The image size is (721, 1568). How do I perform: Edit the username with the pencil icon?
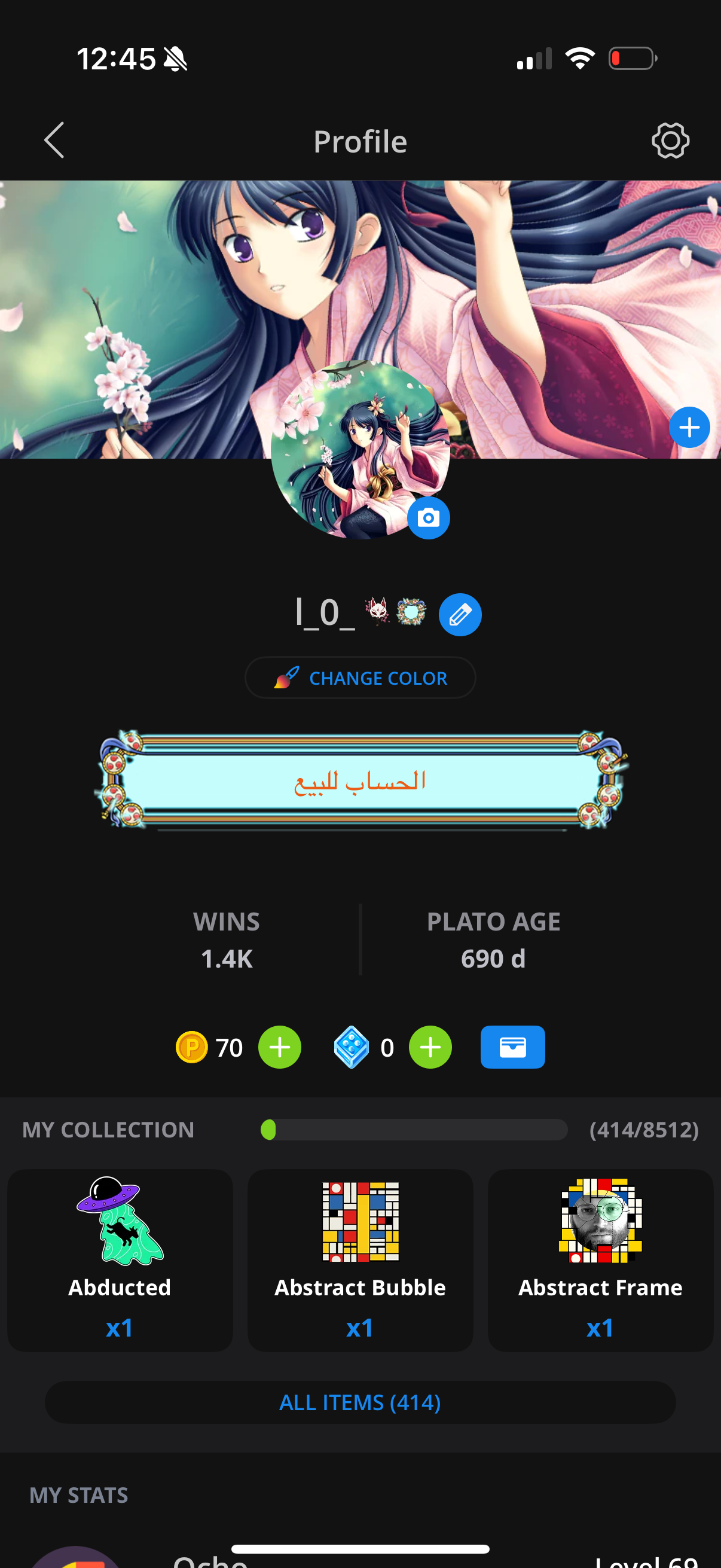pyautogui.click(x=460, y=615)
